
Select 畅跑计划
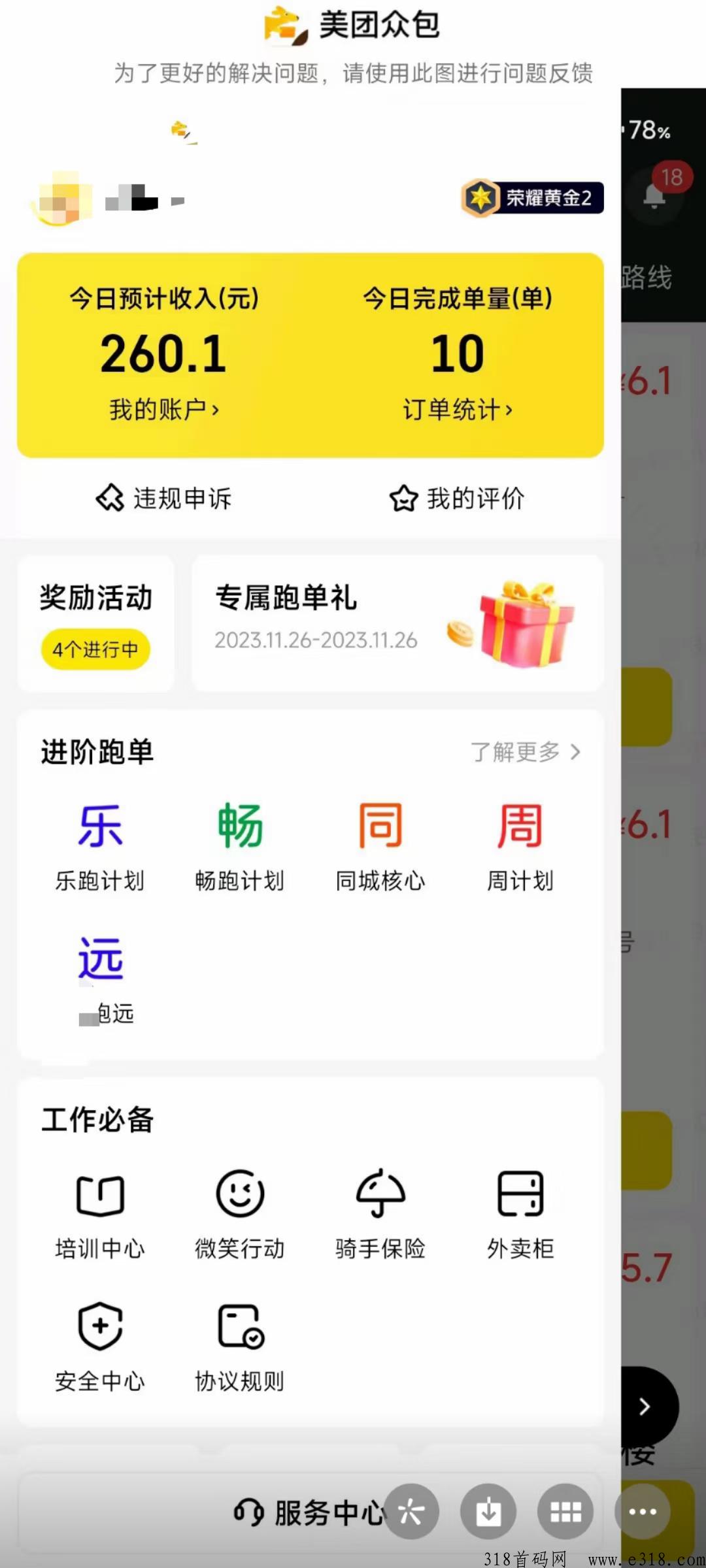240,846
